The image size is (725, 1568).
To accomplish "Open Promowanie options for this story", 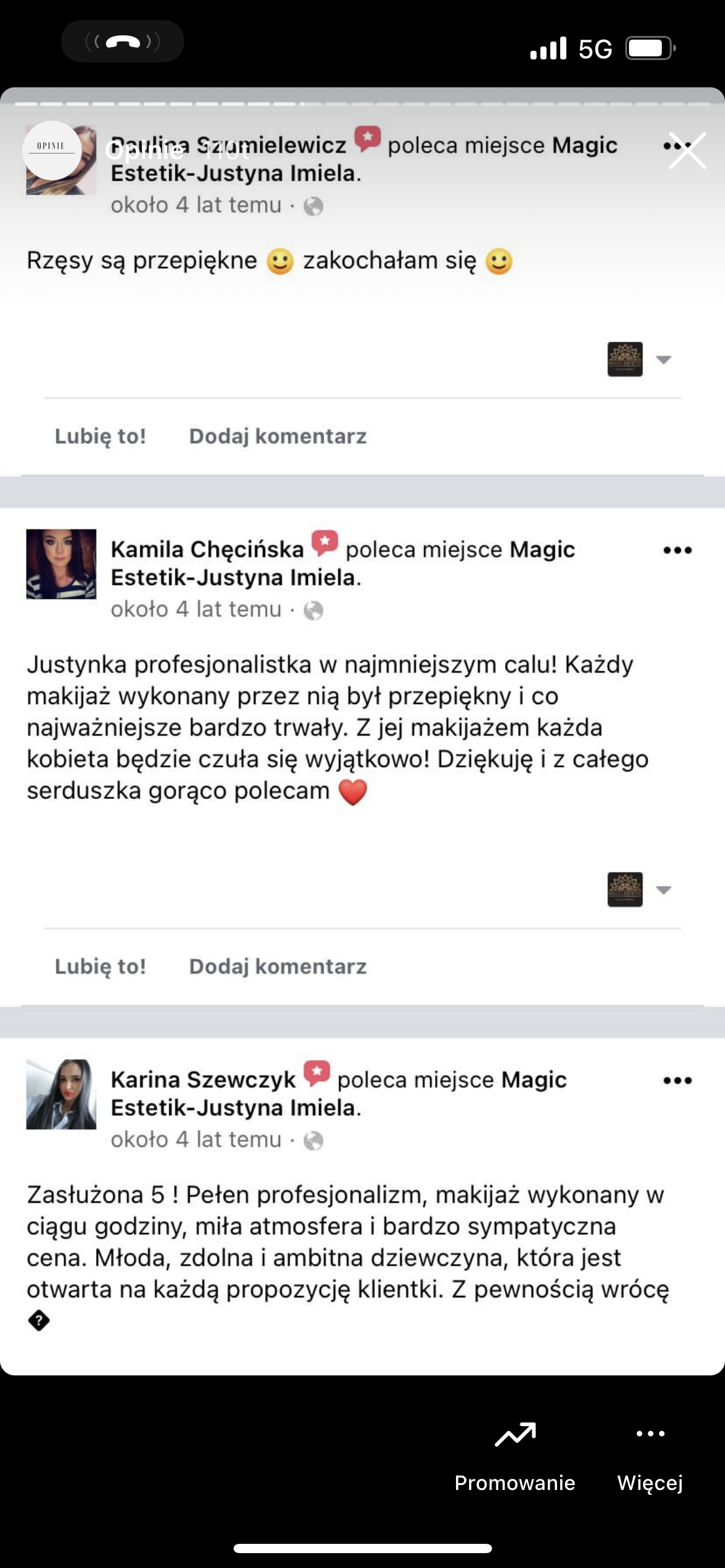I will tap(515, 1455).
